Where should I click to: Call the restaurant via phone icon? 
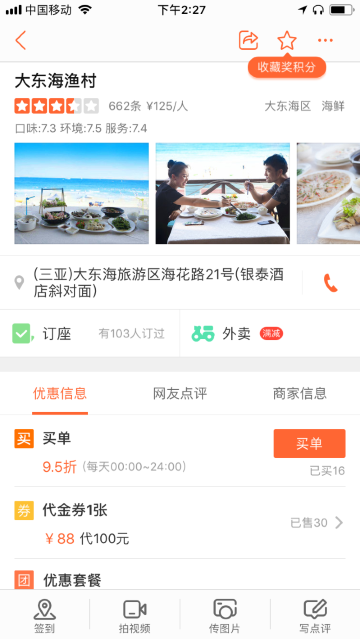(x=331, y=282)
